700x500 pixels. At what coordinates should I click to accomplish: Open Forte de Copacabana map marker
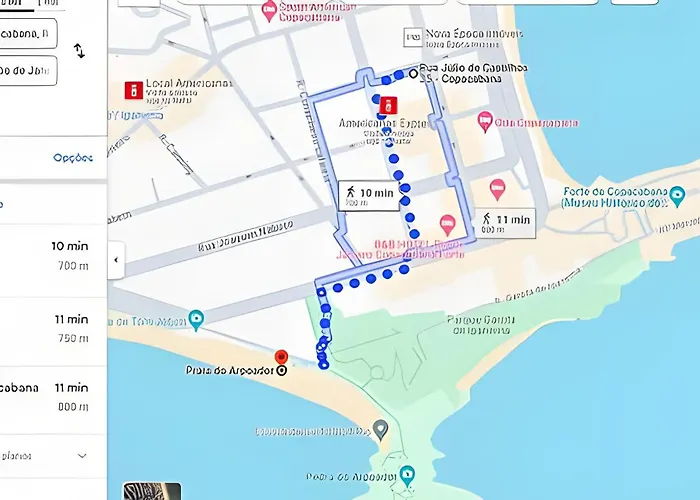[x=677, y=194]
